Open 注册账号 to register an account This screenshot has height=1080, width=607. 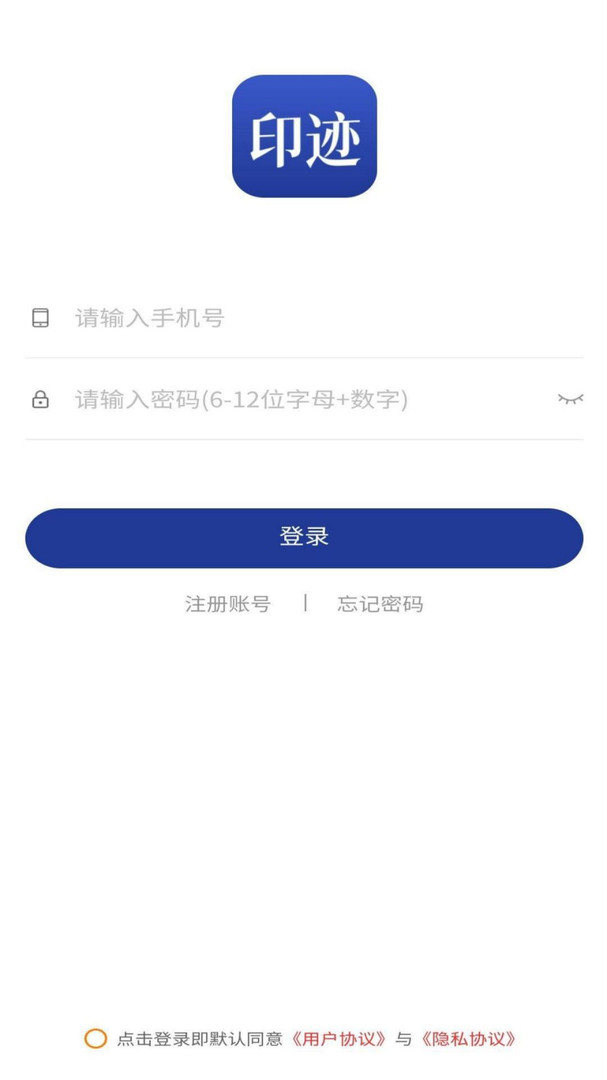[227, 604]
